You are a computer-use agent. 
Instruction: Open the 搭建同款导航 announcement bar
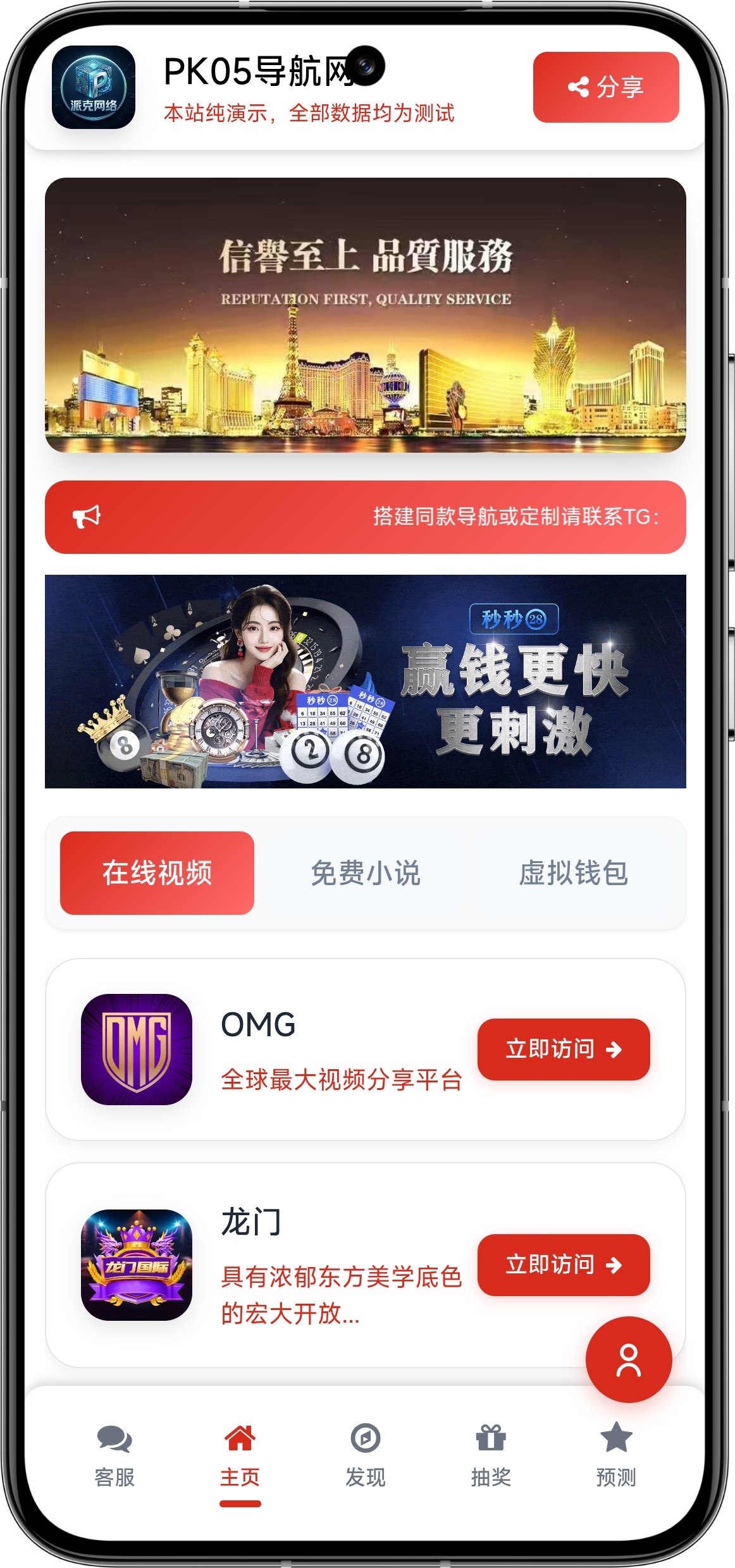(365, 517)
